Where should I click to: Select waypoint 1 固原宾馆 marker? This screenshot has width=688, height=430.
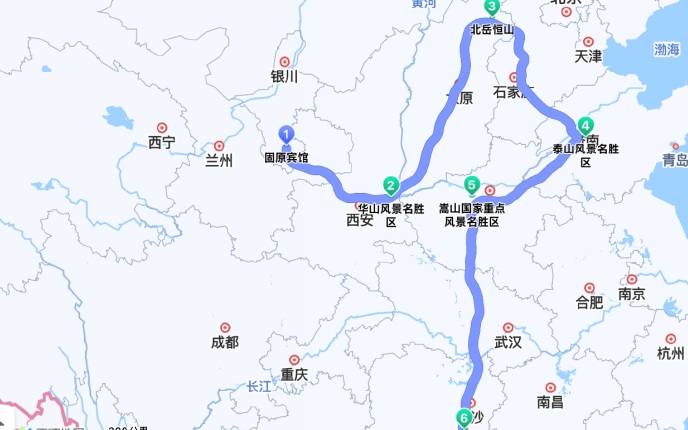pyautogui.click(x=286, y=135)
